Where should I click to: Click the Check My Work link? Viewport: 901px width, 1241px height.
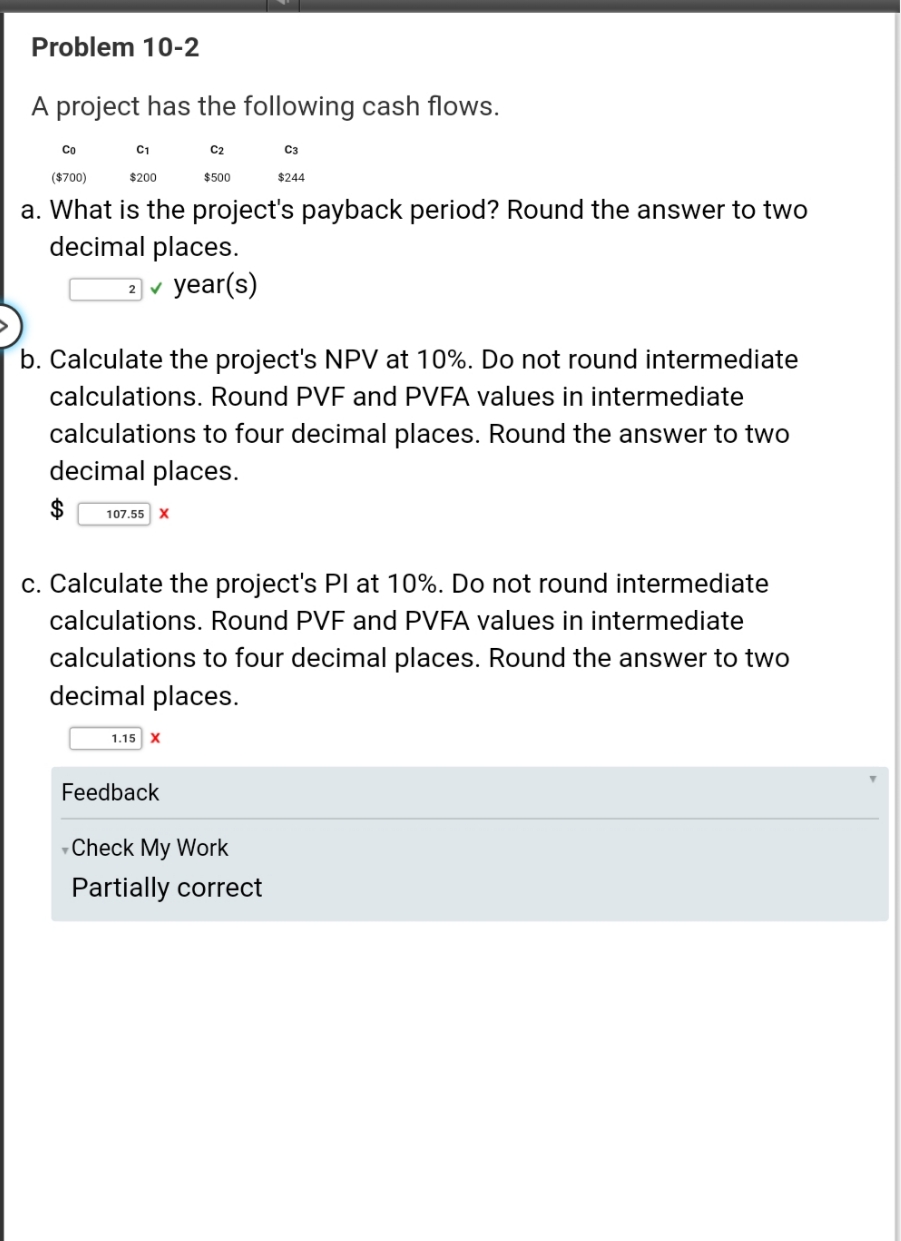[150, 848]
